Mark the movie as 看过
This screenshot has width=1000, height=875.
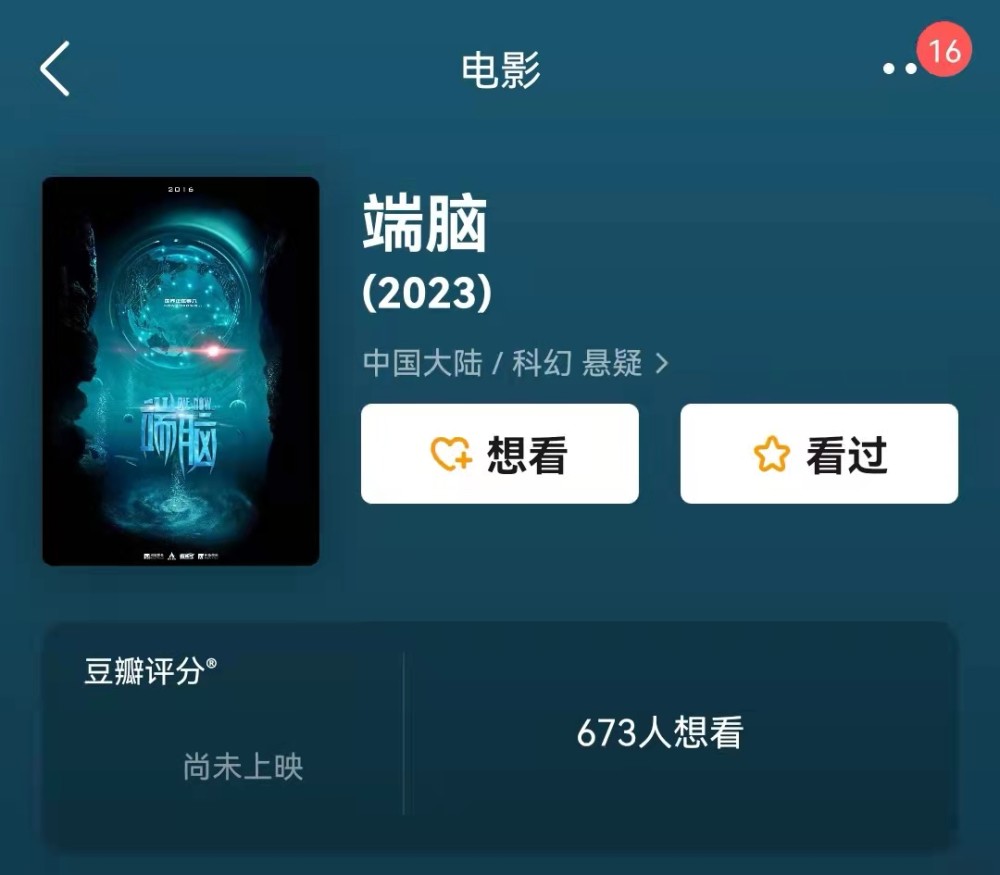[x=819, y=453]
